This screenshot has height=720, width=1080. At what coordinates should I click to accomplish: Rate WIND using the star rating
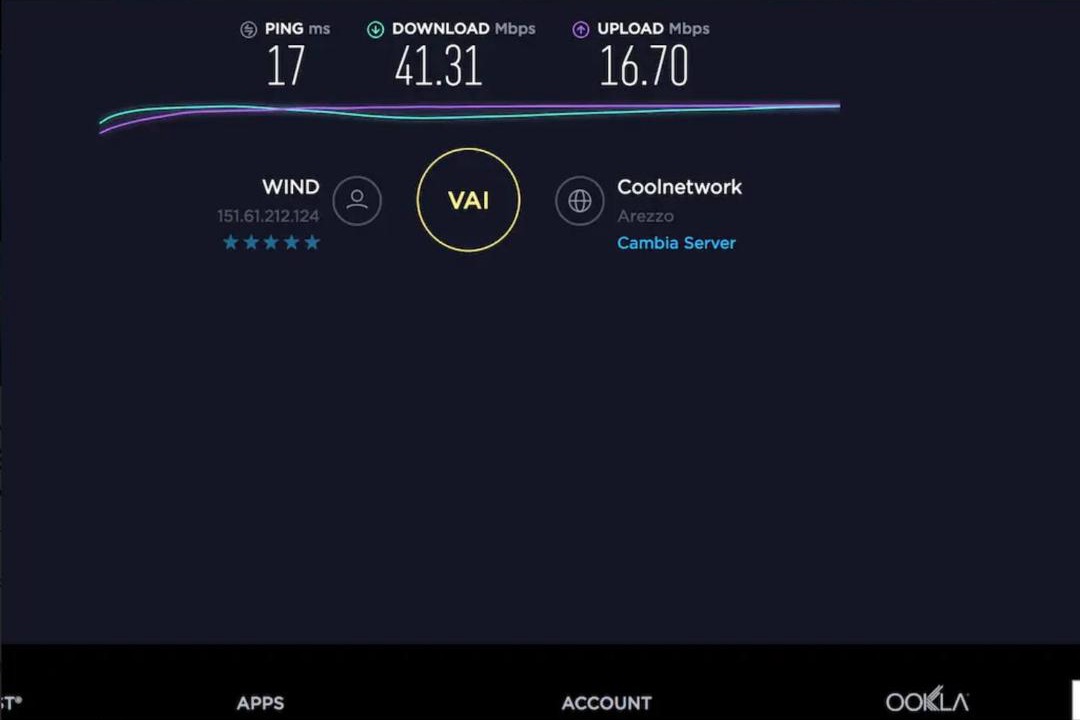tap(271, 243)
